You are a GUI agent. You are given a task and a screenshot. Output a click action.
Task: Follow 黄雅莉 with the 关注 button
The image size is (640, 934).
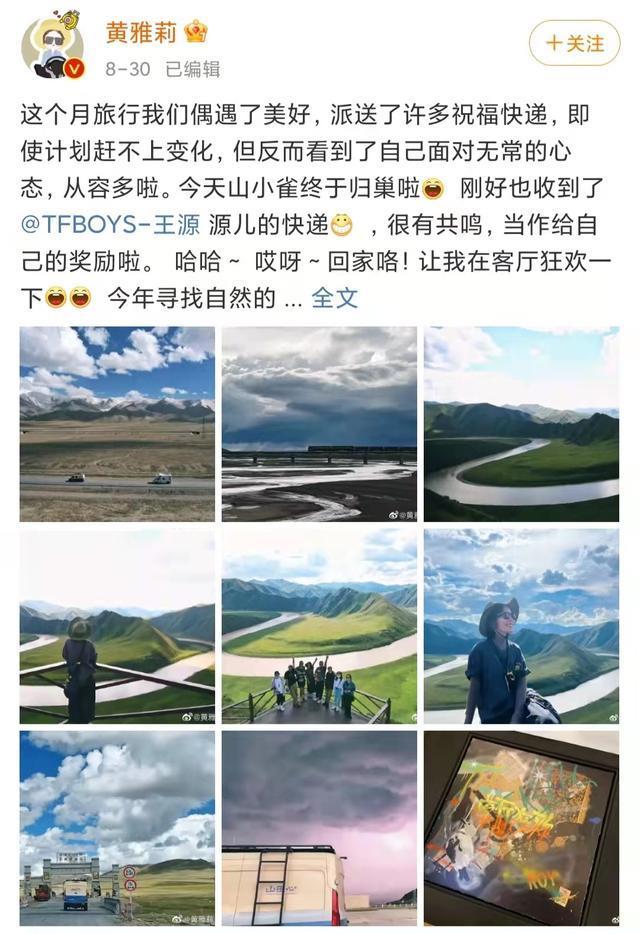coord(575,43)
